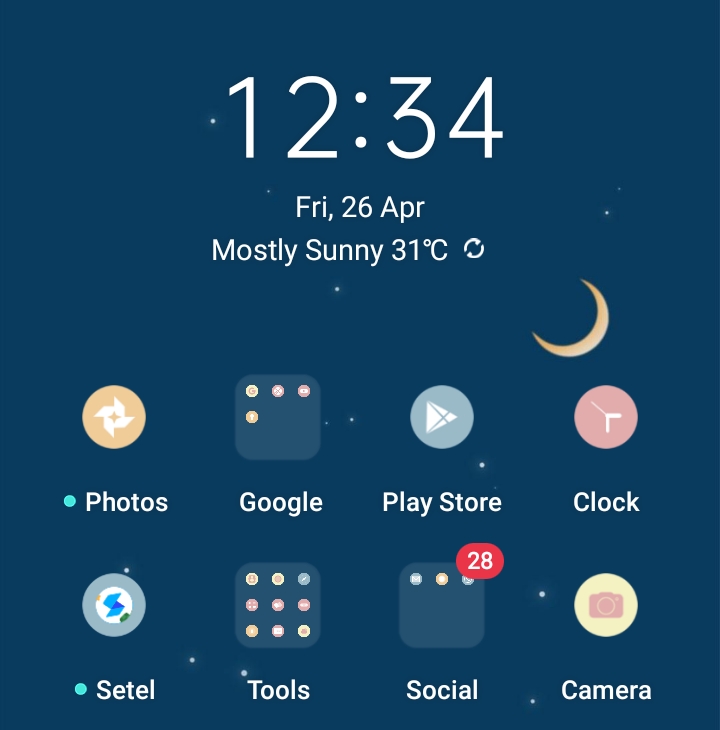Open the Social folder
The image size is (720, 730).
pos(442,605)
